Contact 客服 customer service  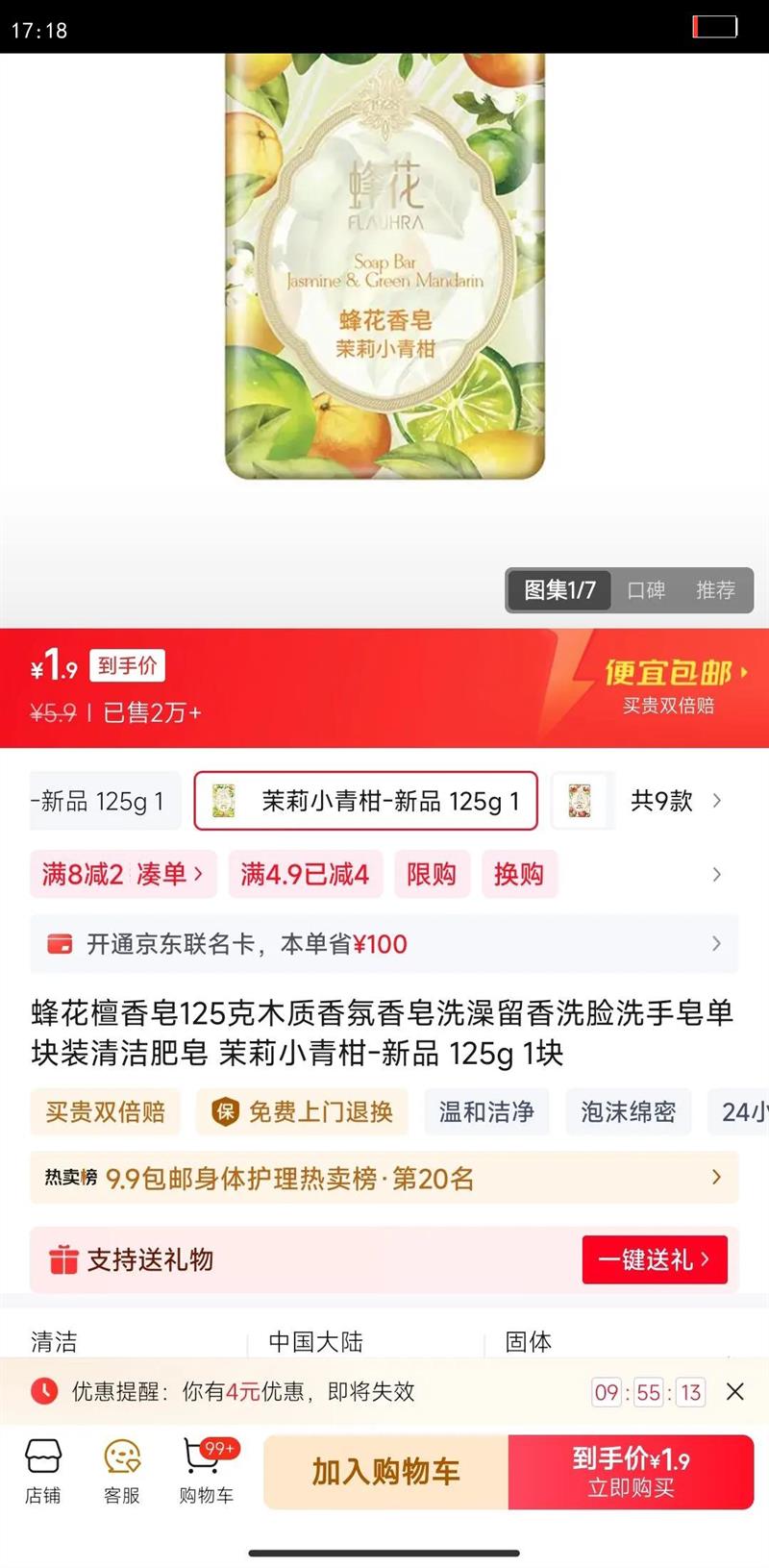122,1471
